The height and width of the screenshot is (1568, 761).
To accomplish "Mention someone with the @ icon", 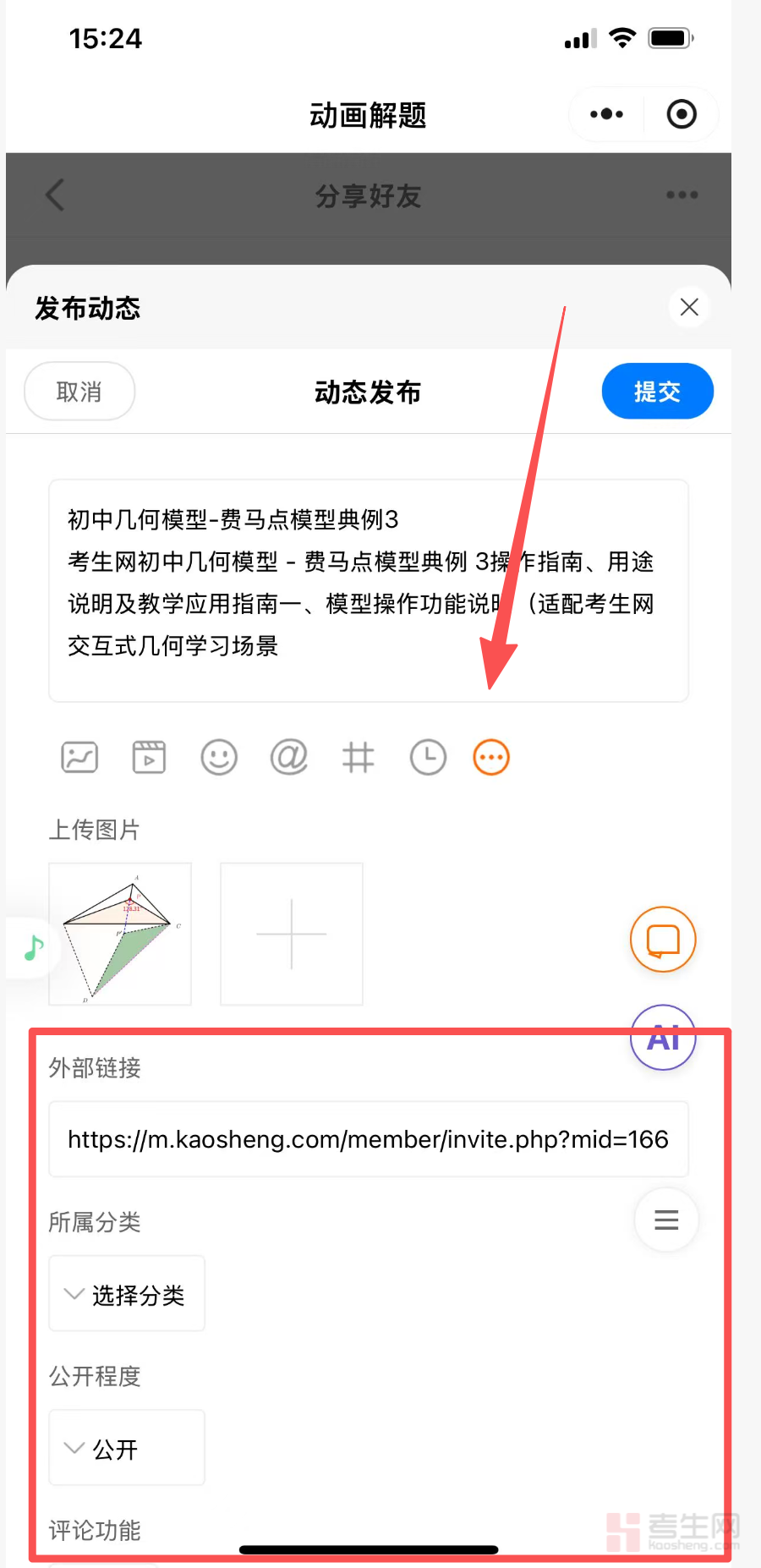I will tap(288, 757).
